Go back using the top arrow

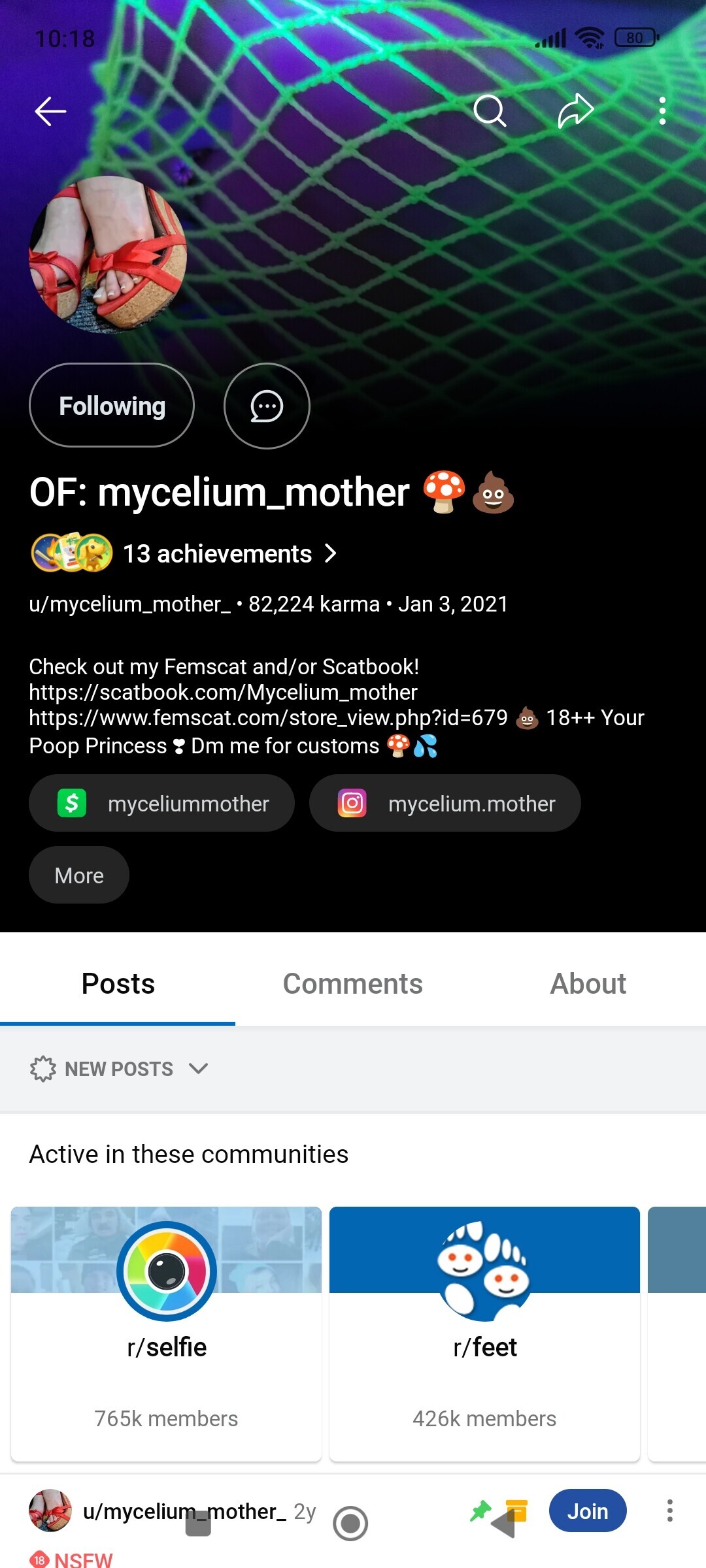[50, 111]
